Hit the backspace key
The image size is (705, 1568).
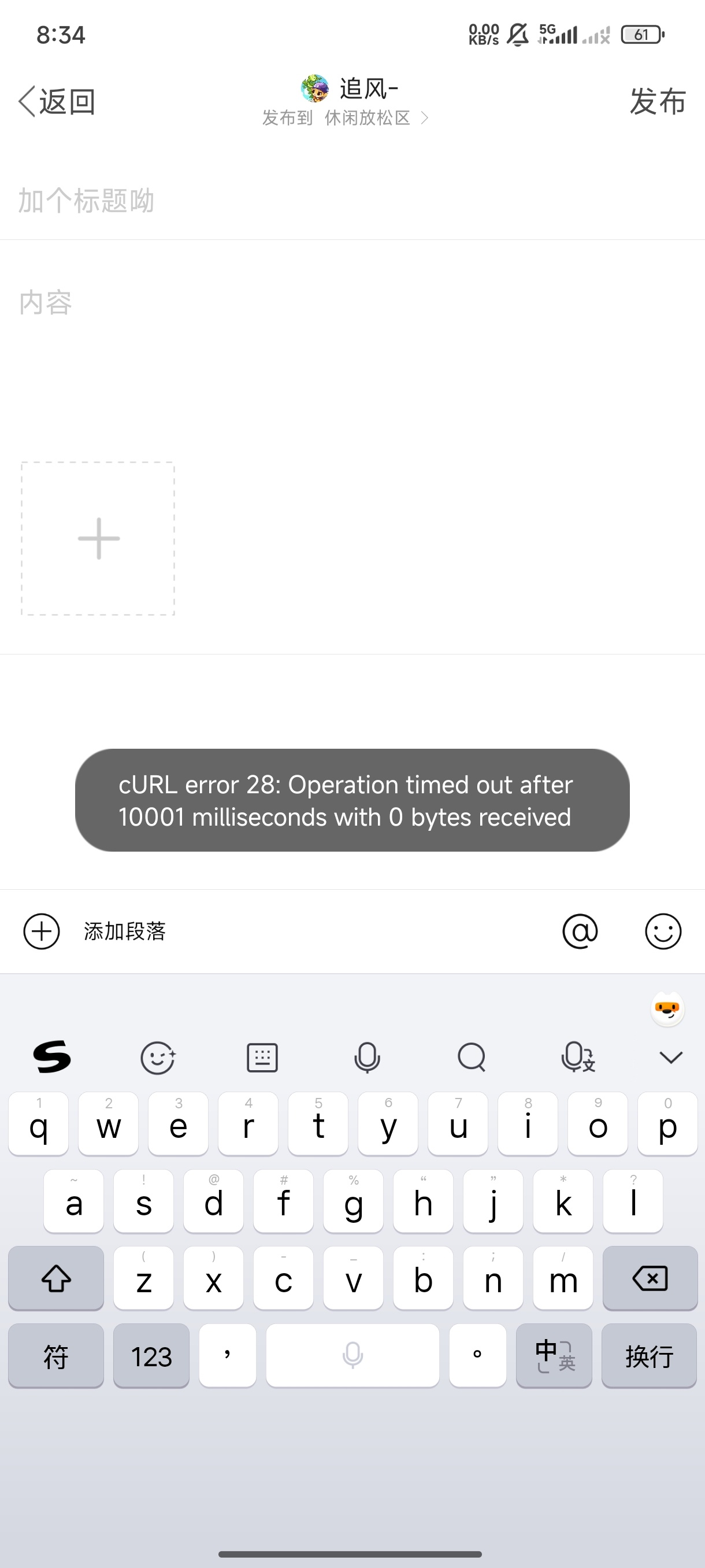coord(650,1278)
